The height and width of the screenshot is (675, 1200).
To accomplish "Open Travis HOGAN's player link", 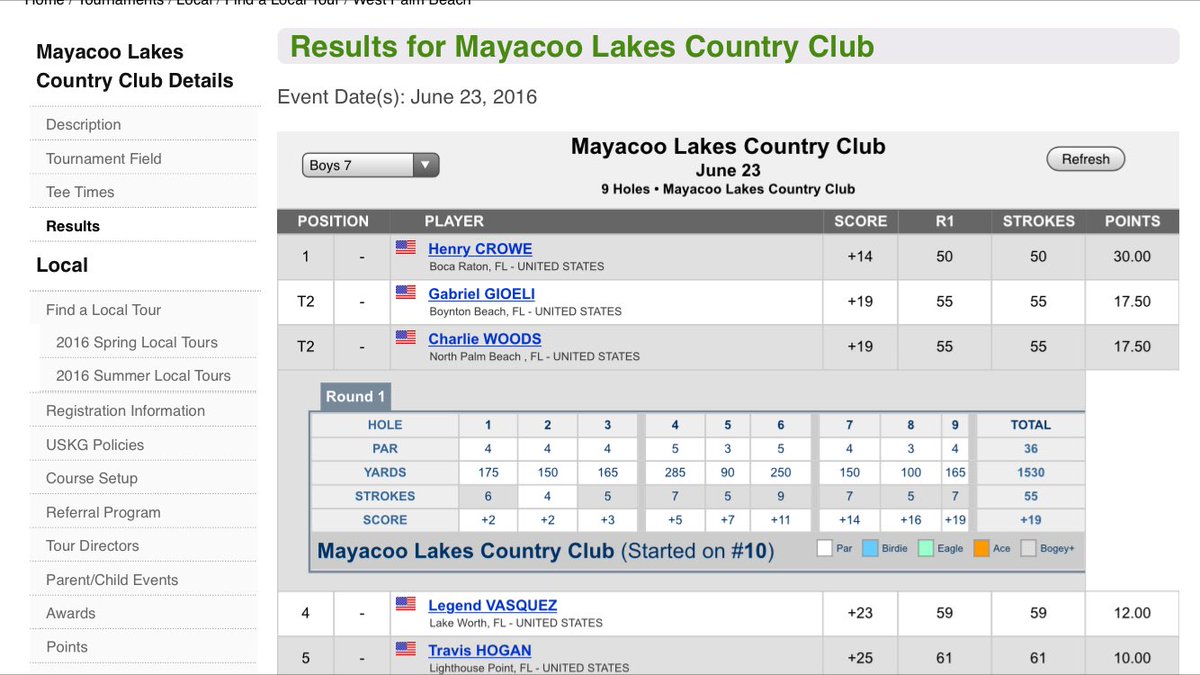I will click(479, 650).
